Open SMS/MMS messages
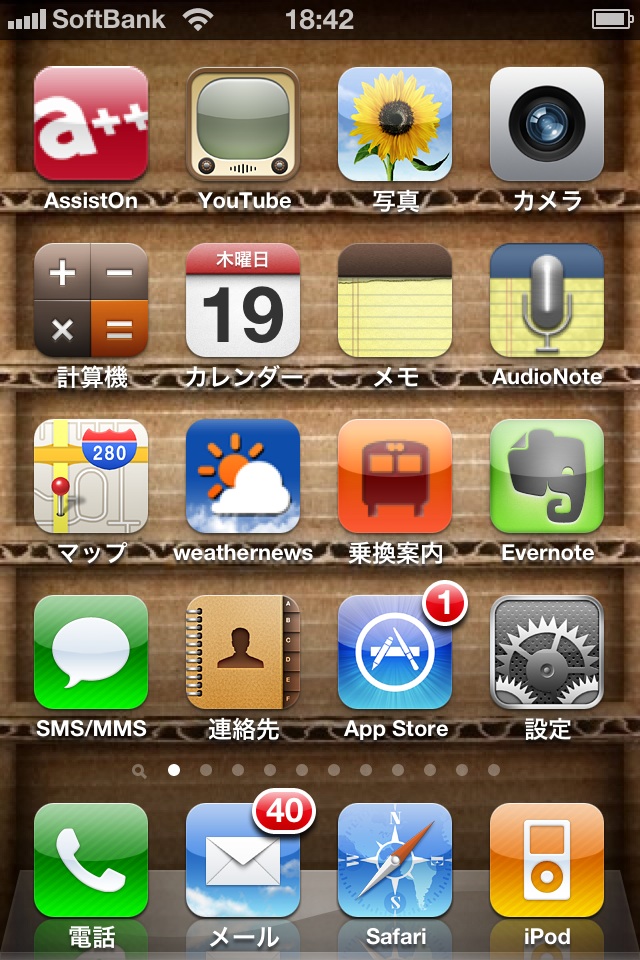The image size is (640, 960). pyautogui.click(x=91, y=652)
